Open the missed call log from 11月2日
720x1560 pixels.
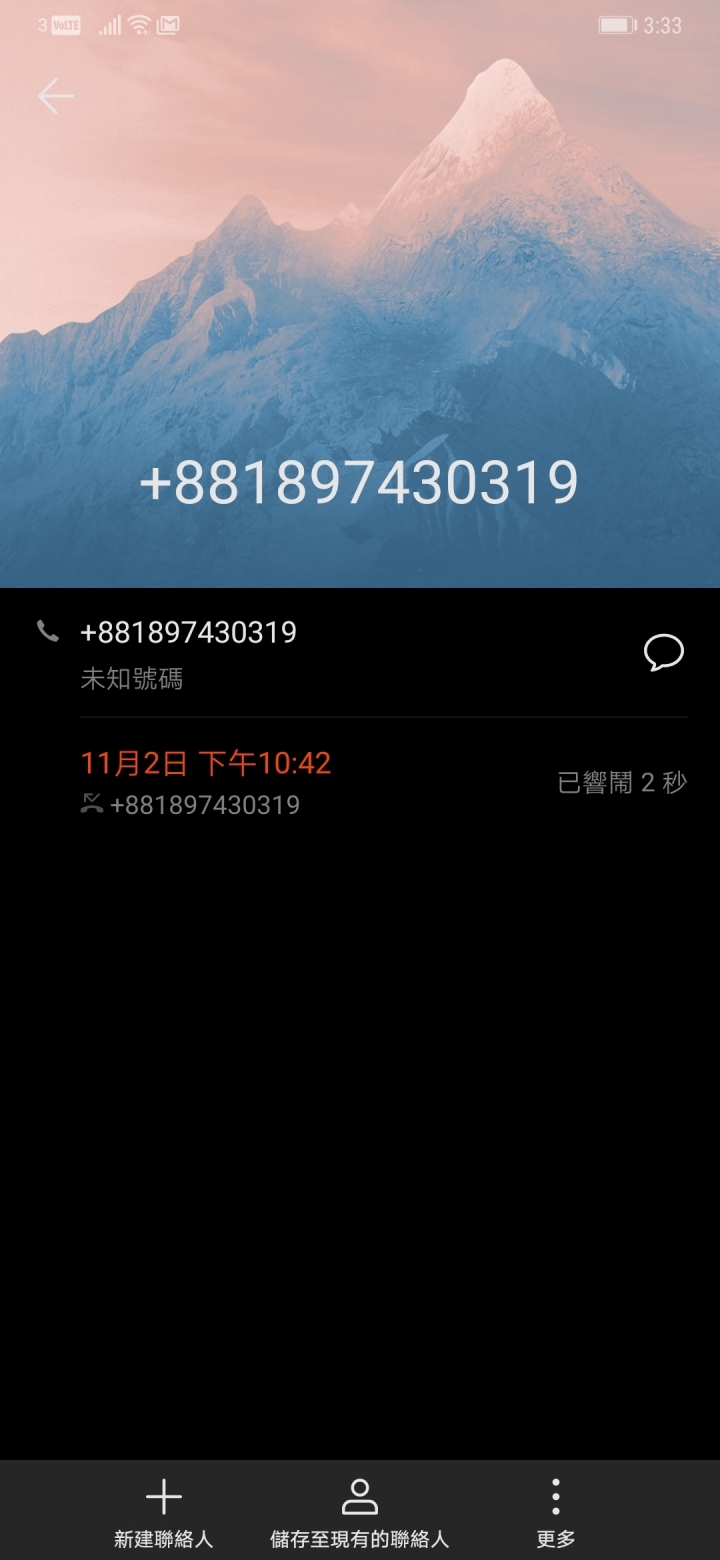click(x=300, y=782)
